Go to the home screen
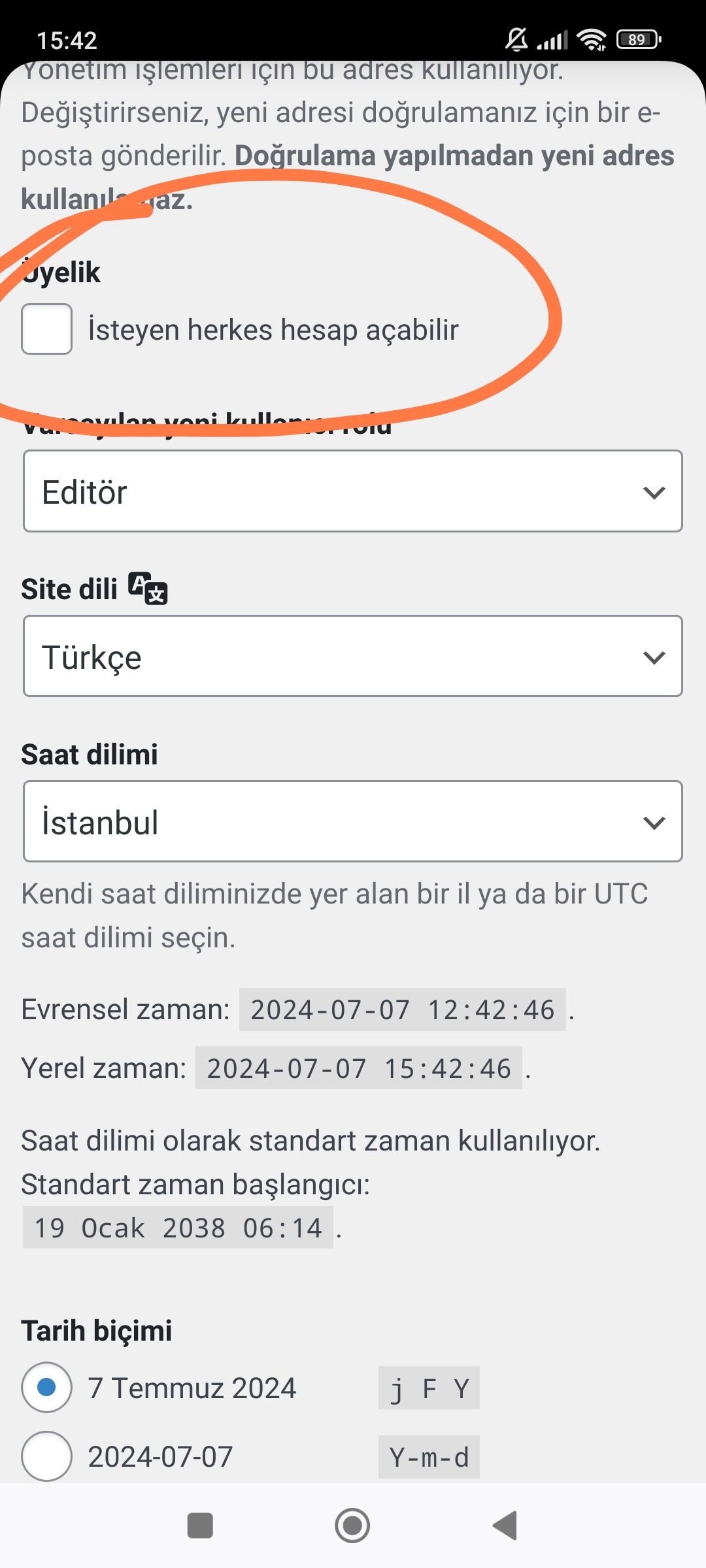 click(352, 1526)
